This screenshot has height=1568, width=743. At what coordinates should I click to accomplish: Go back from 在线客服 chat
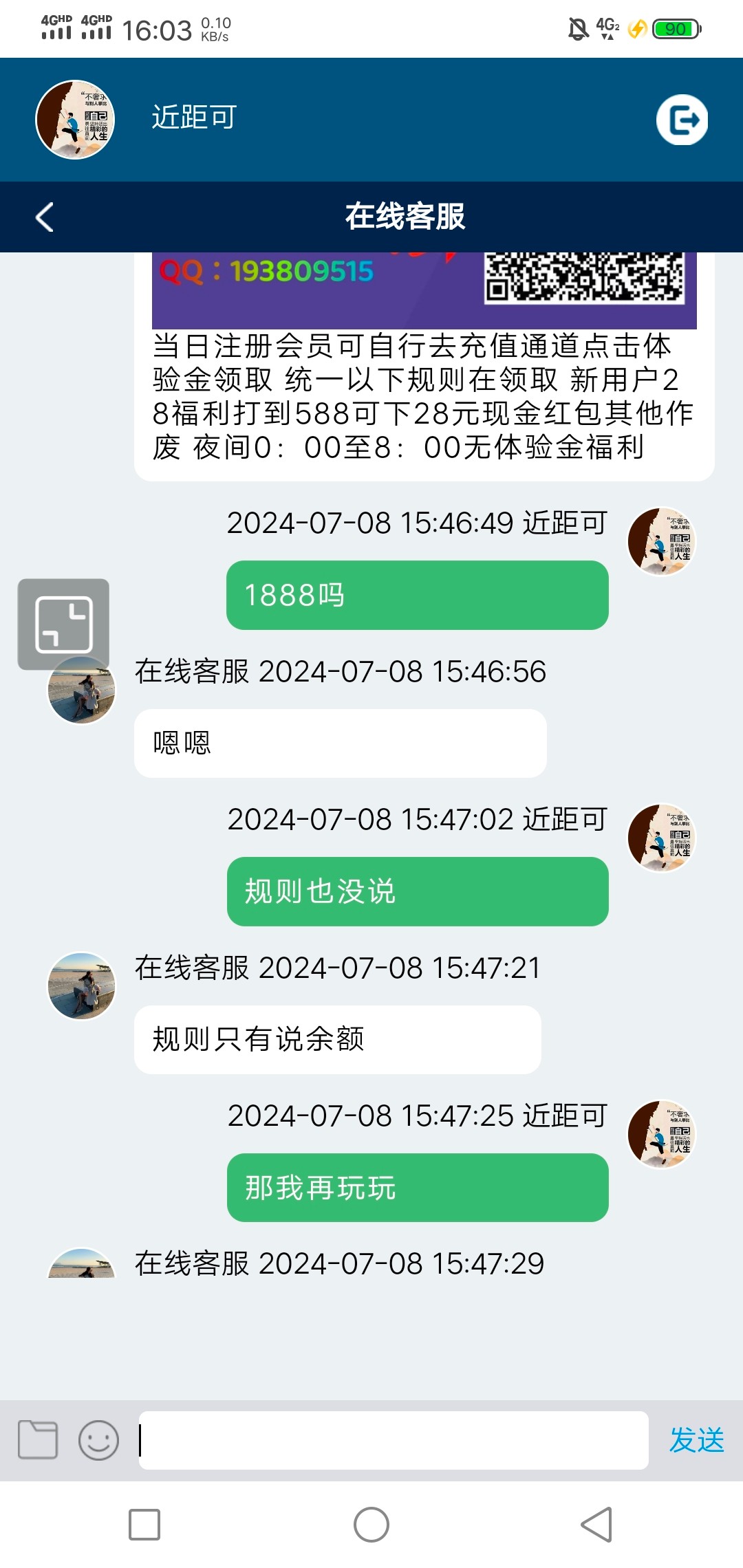pyautogui.click(x=45, y=217)
